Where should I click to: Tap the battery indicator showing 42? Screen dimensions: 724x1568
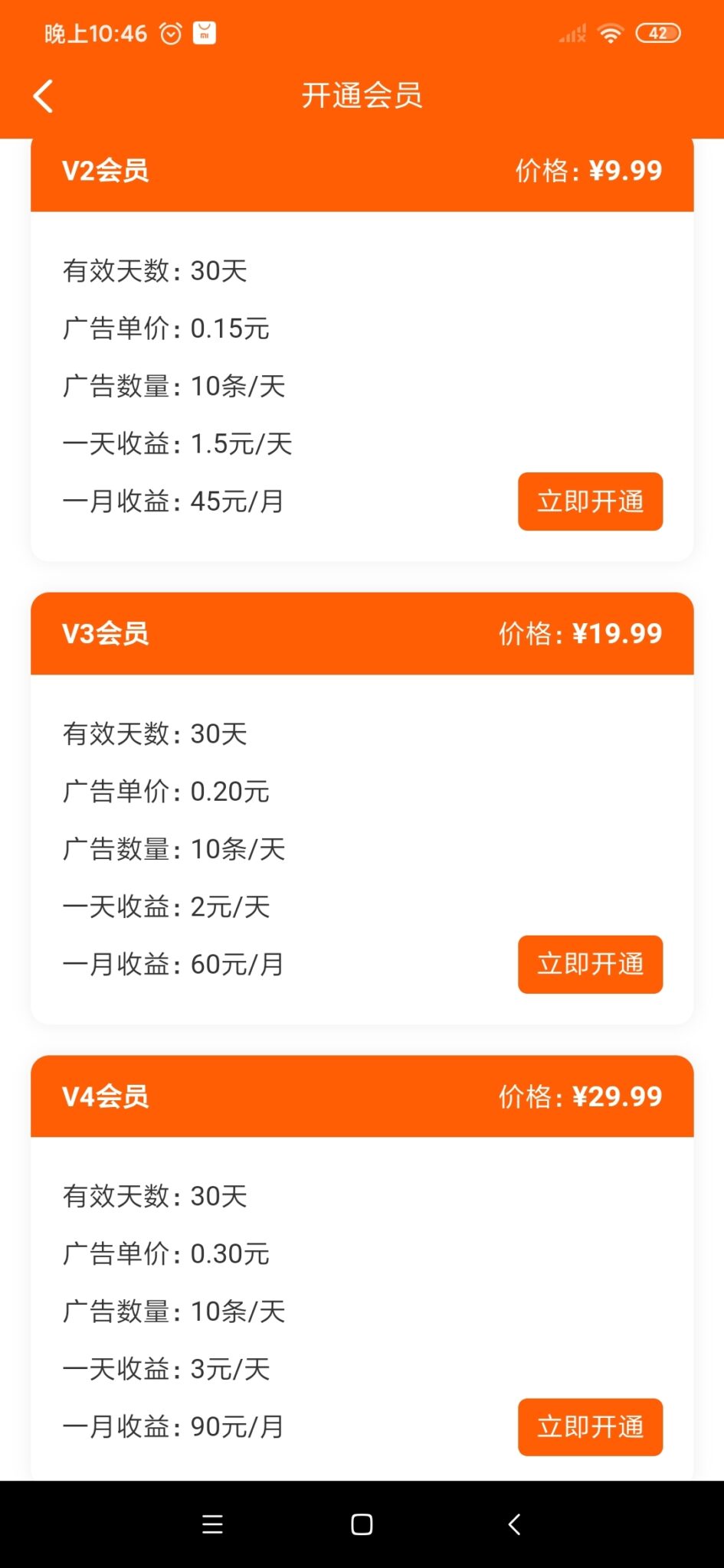point(657,34)
